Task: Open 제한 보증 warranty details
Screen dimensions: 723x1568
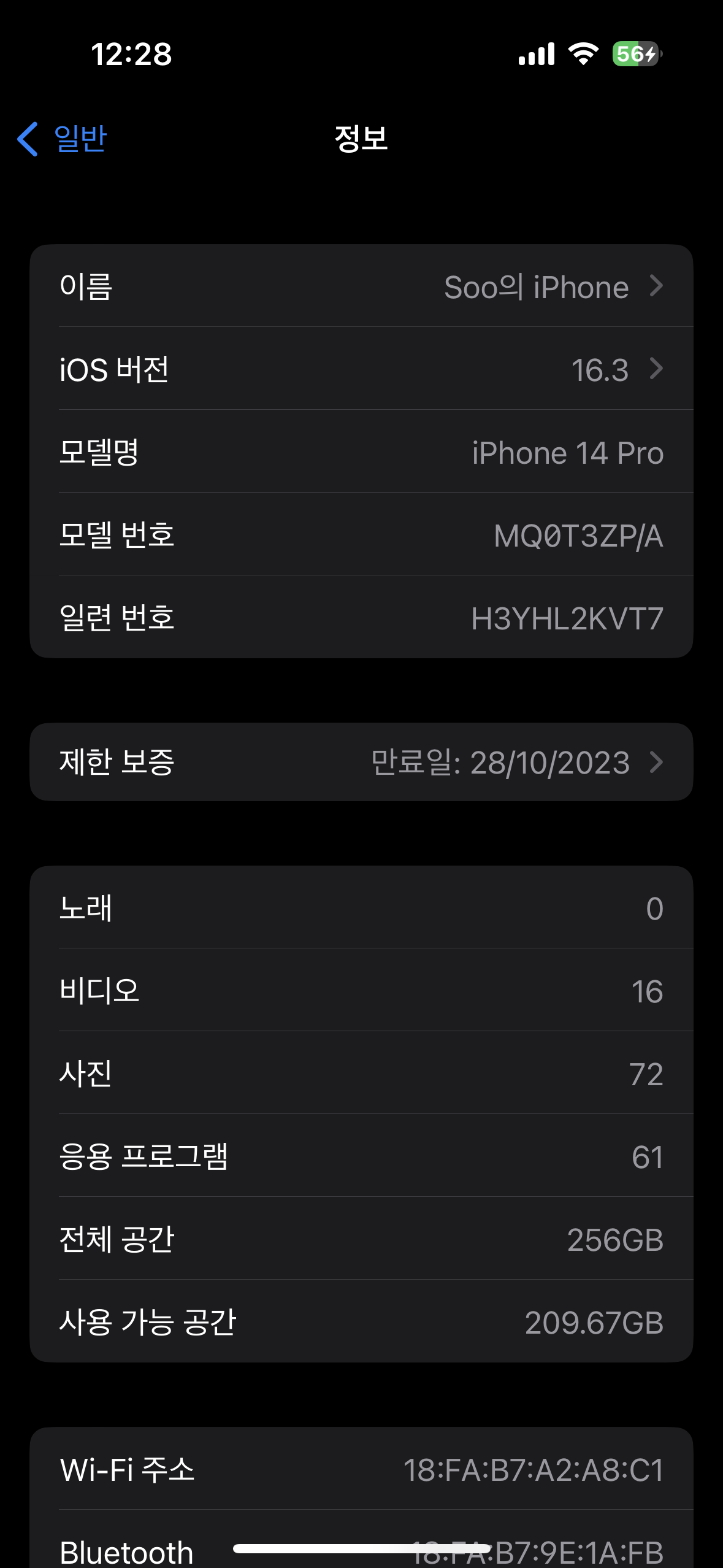Action: (x=361, y=762)
